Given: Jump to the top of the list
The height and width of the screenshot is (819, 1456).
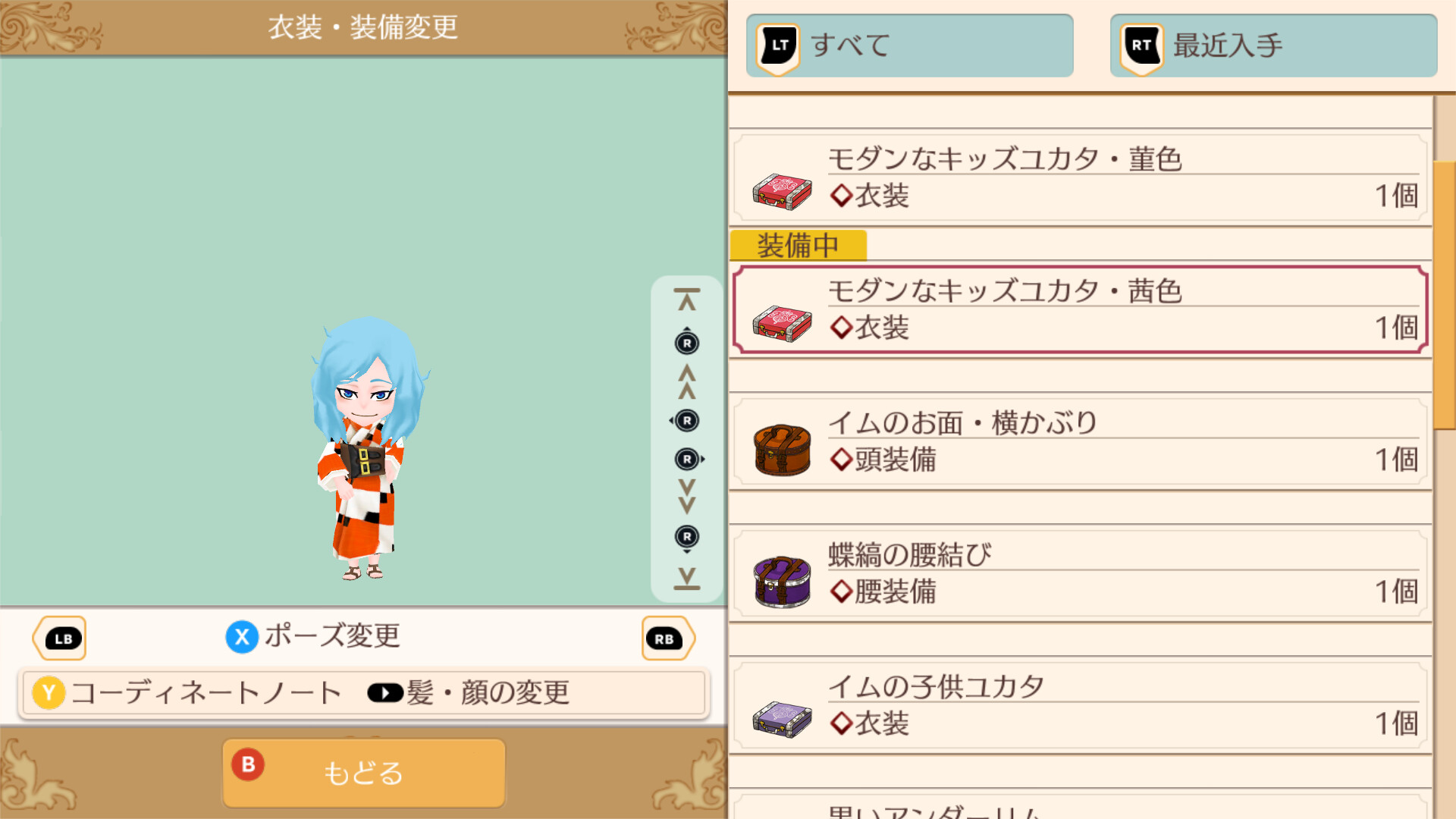Looking at the screenshot, I should (687, 300).
